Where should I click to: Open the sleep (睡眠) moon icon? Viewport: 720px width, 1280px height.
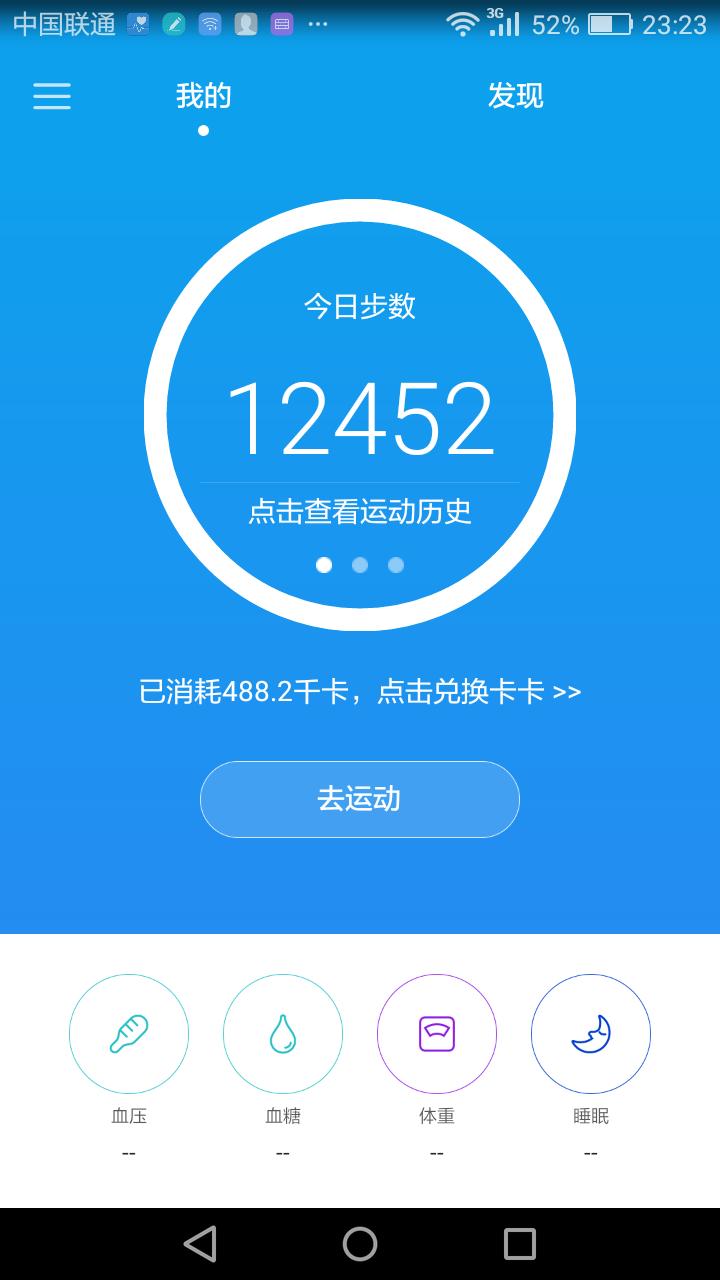pyautogui.click(x=591, y=1033)
